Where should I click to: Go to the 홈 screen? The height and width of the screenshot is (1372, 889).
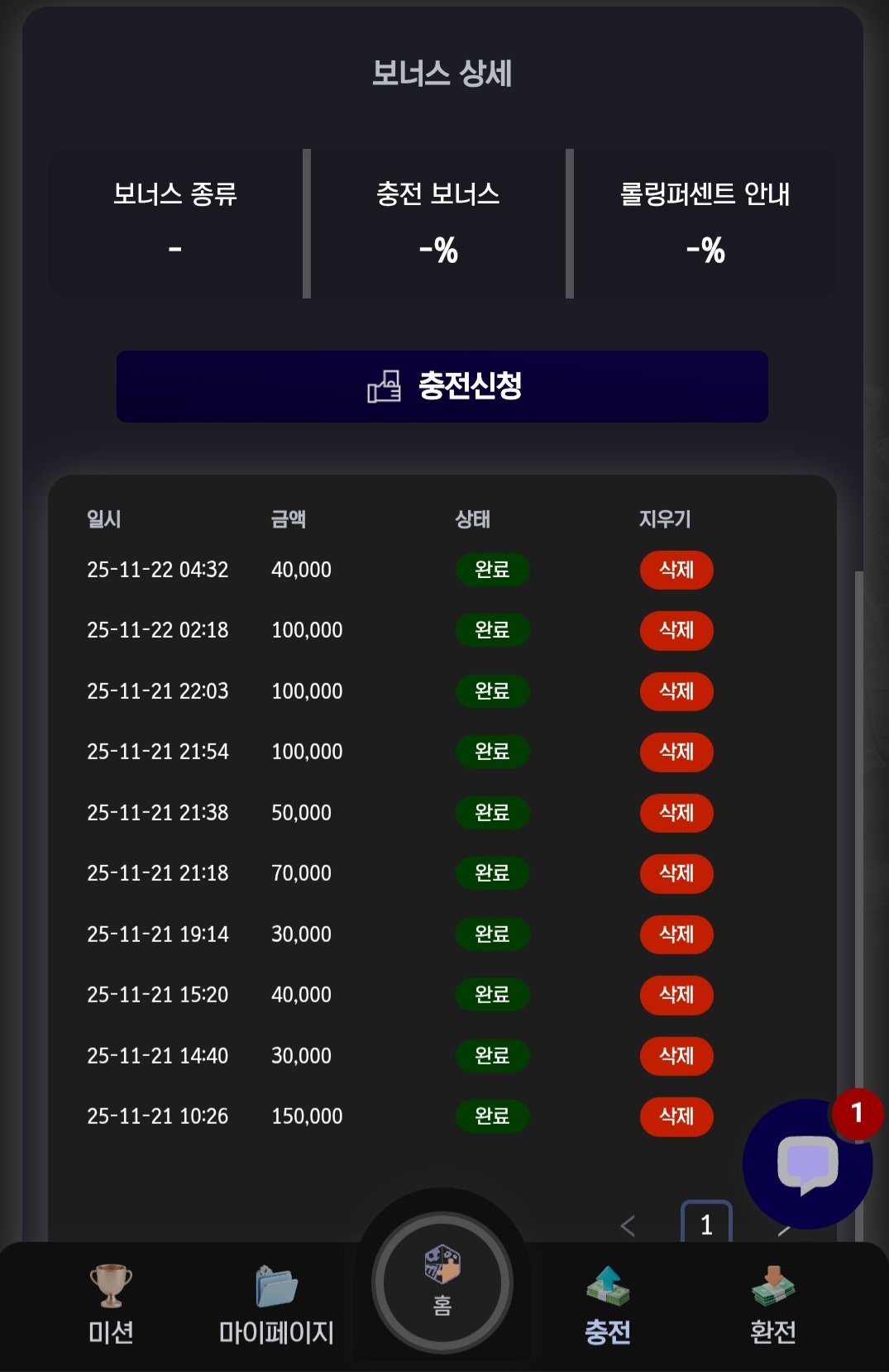[442, 1284]
